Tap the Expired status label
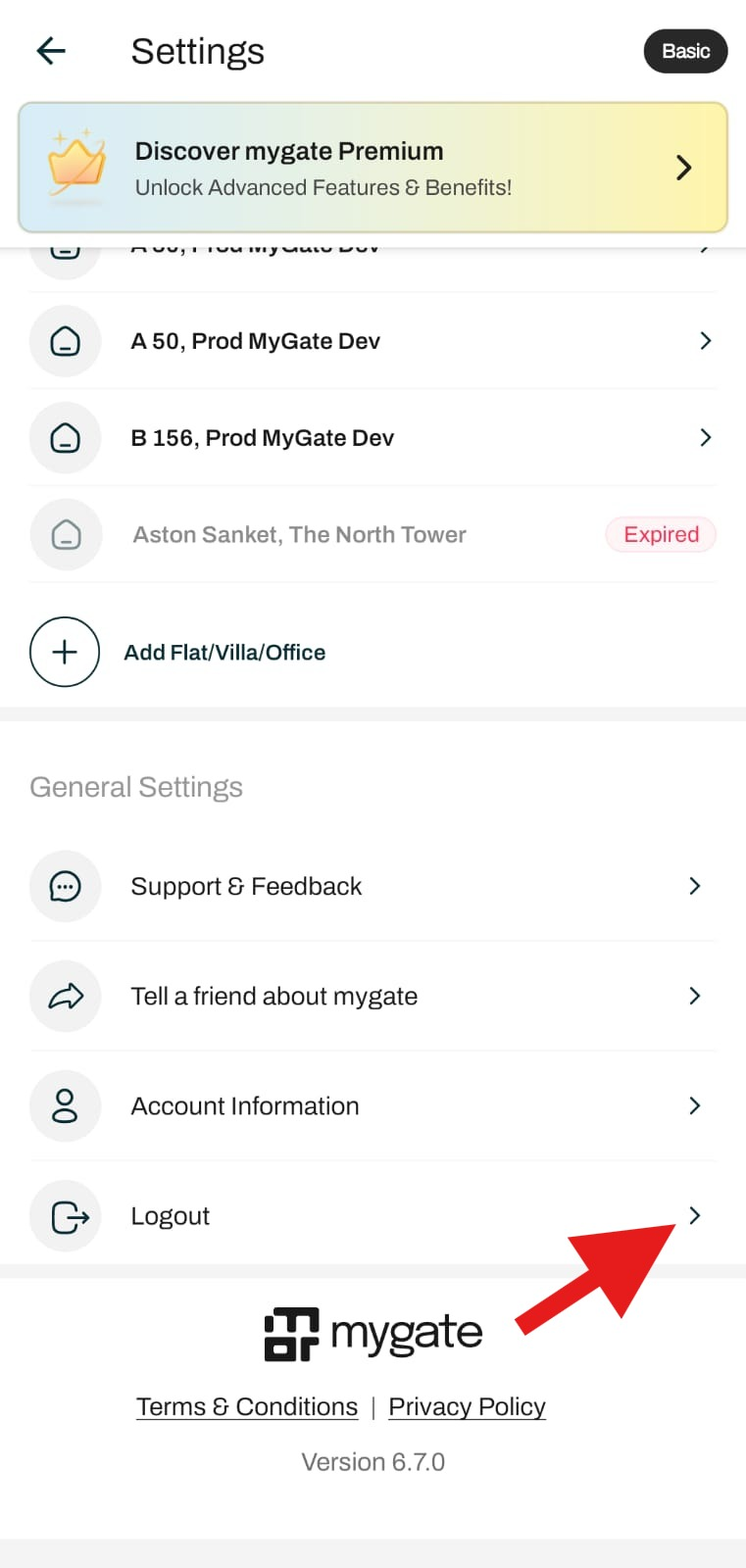This screenshot has height=1568, width=746. (660, 534)
